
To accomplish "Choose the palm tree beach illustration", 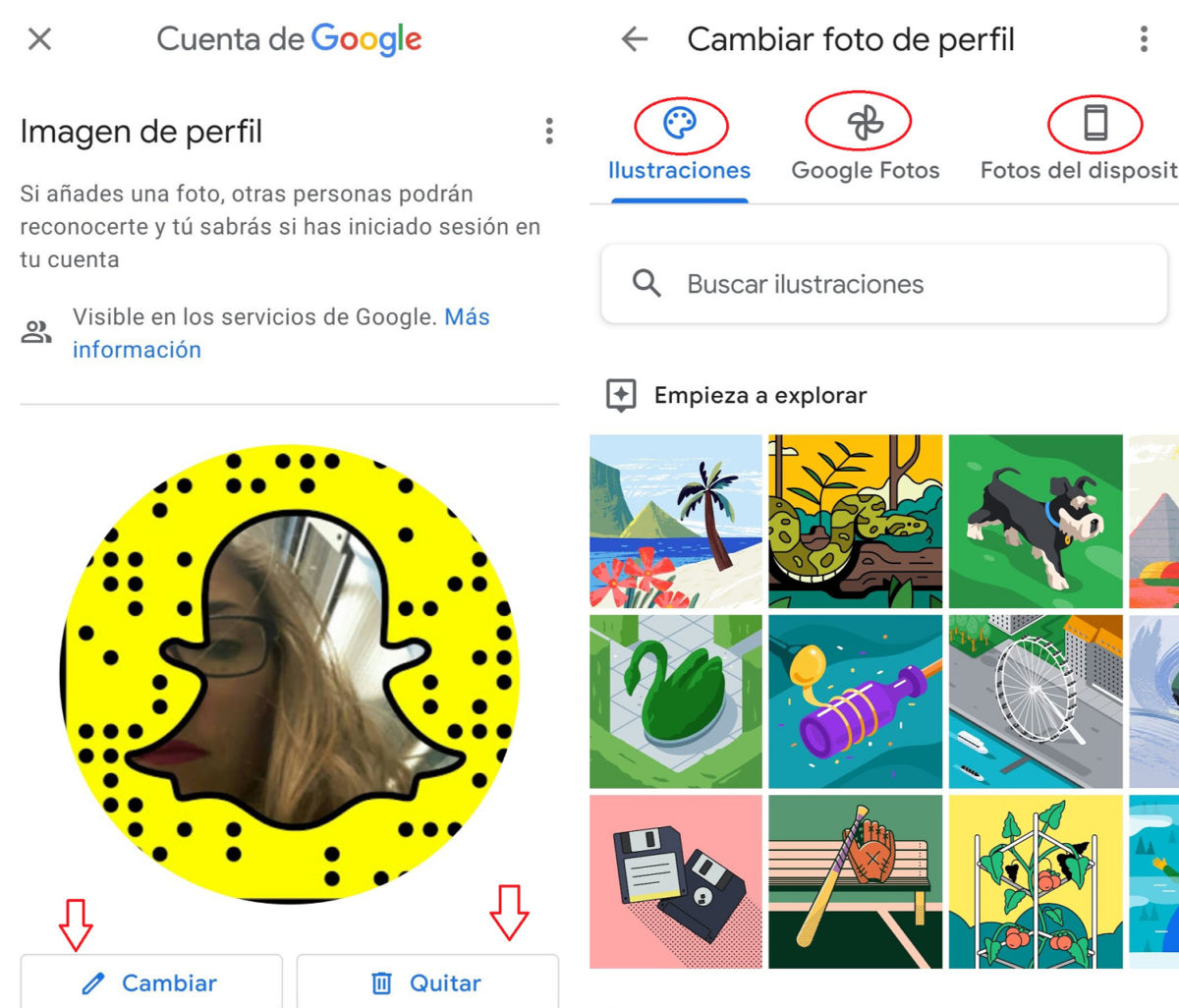I will [676, 522].
